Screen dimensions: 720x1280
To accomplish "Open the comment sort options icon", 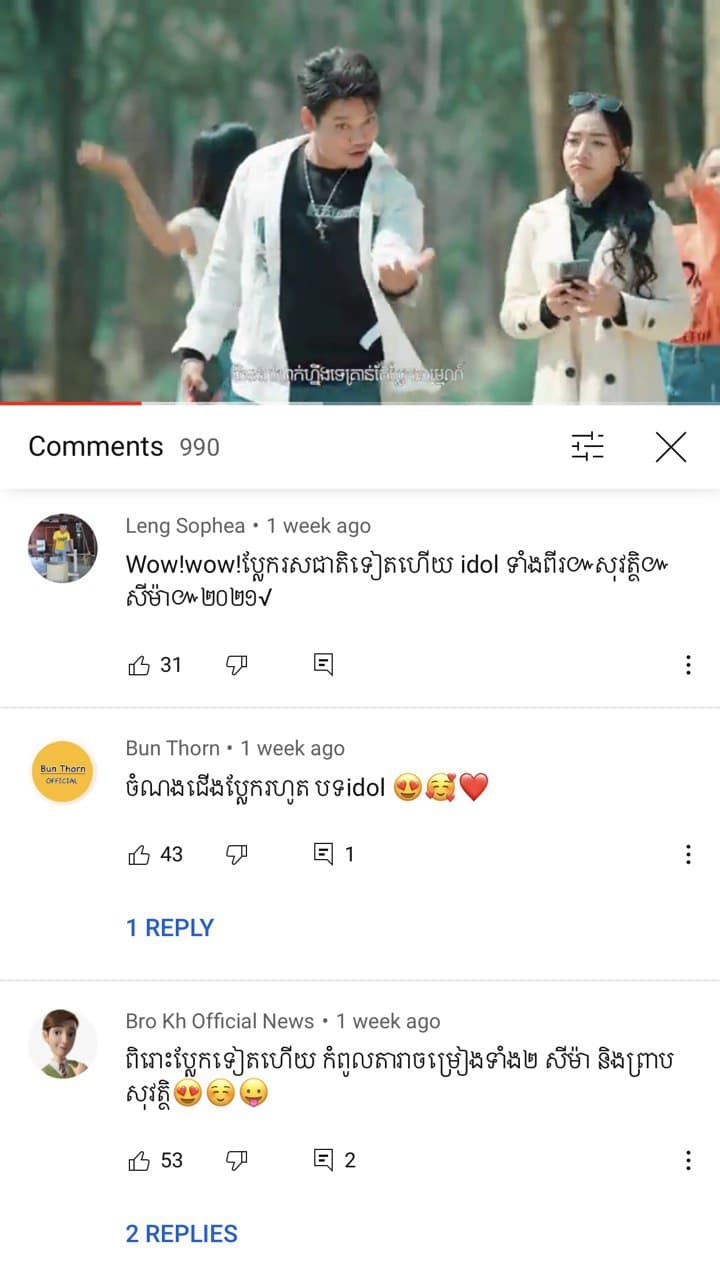I will pos(588,447).
